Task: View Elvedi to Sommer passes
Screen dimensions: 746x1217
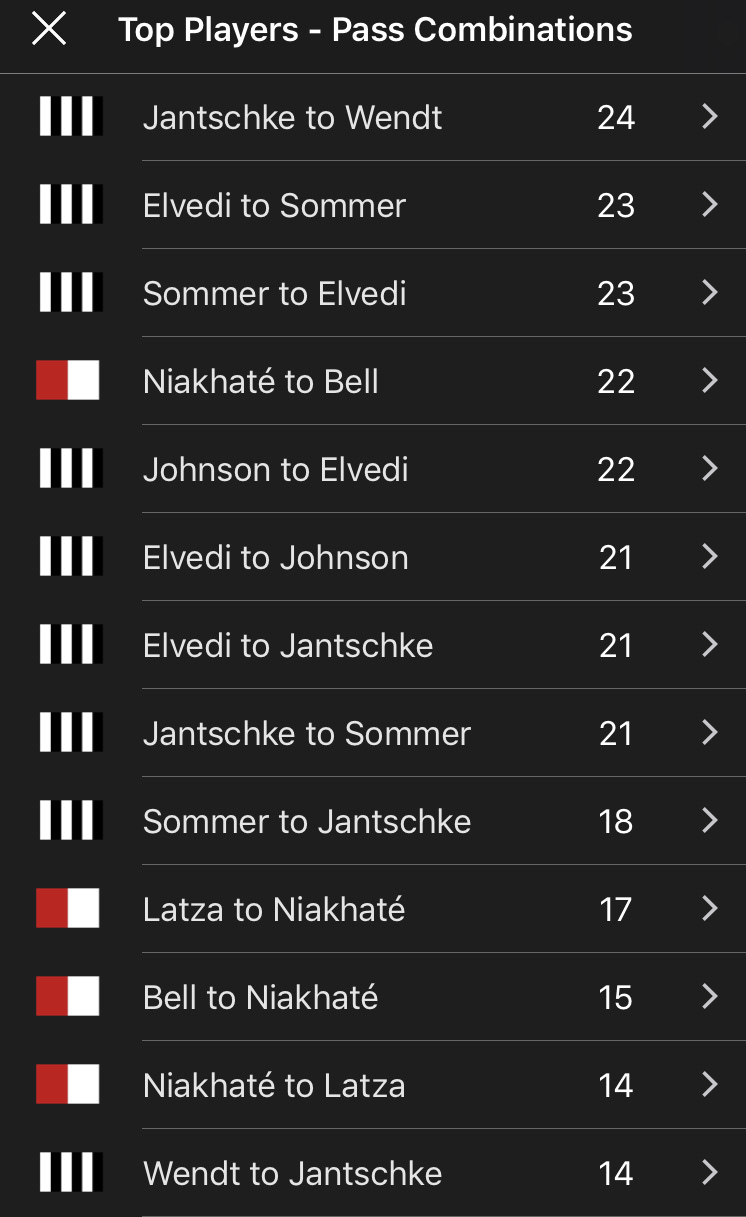Action: [373, 205]
